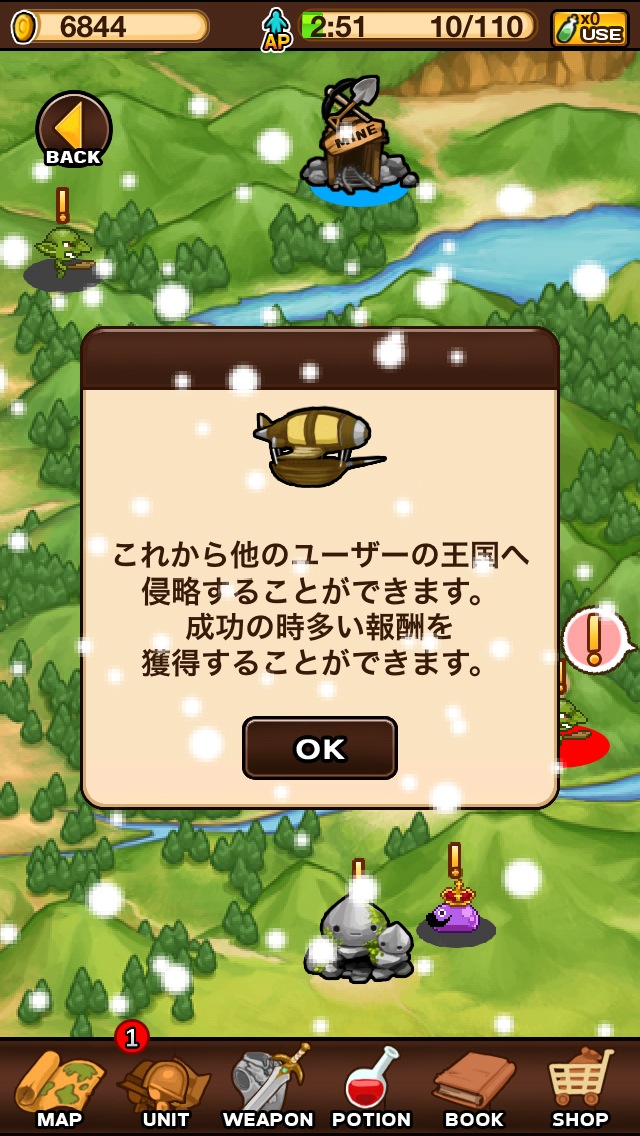Open the MAP tab
Image resolution: width=640 pixels, height=1136 pixels.
[59, 1088]
